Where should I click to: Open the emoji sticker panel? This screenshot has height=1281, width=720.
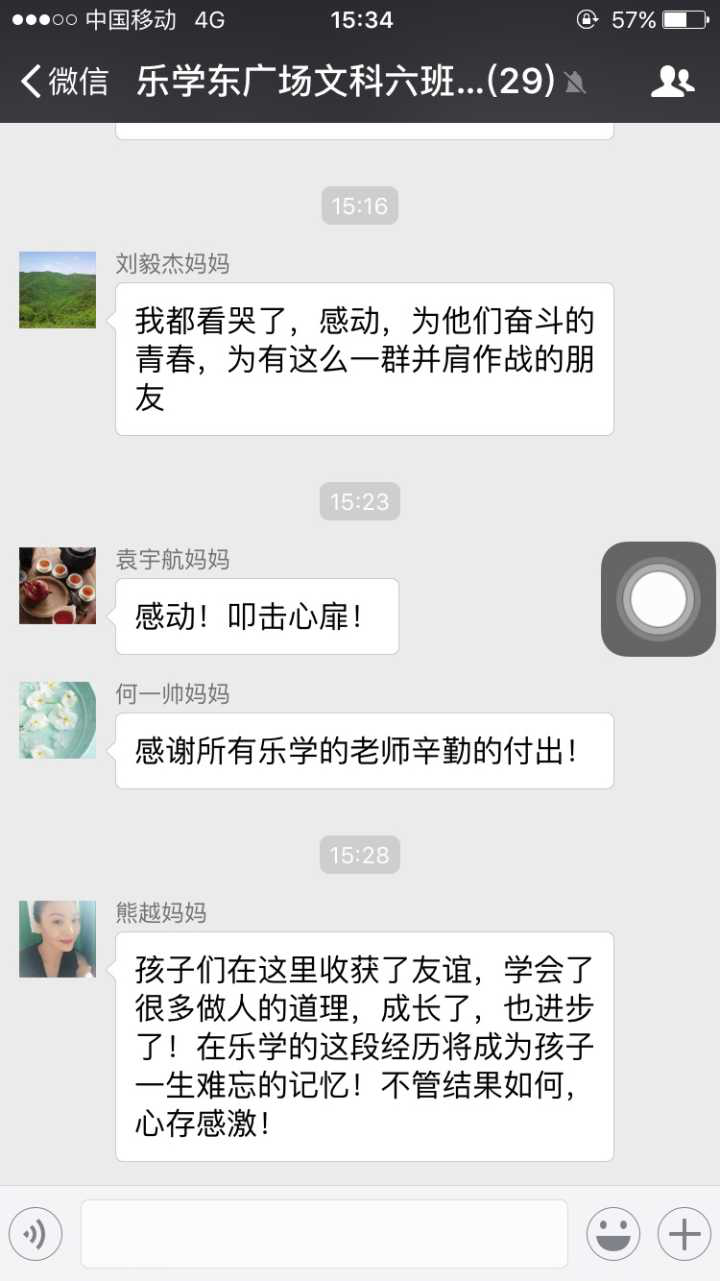click(613, 1234)
